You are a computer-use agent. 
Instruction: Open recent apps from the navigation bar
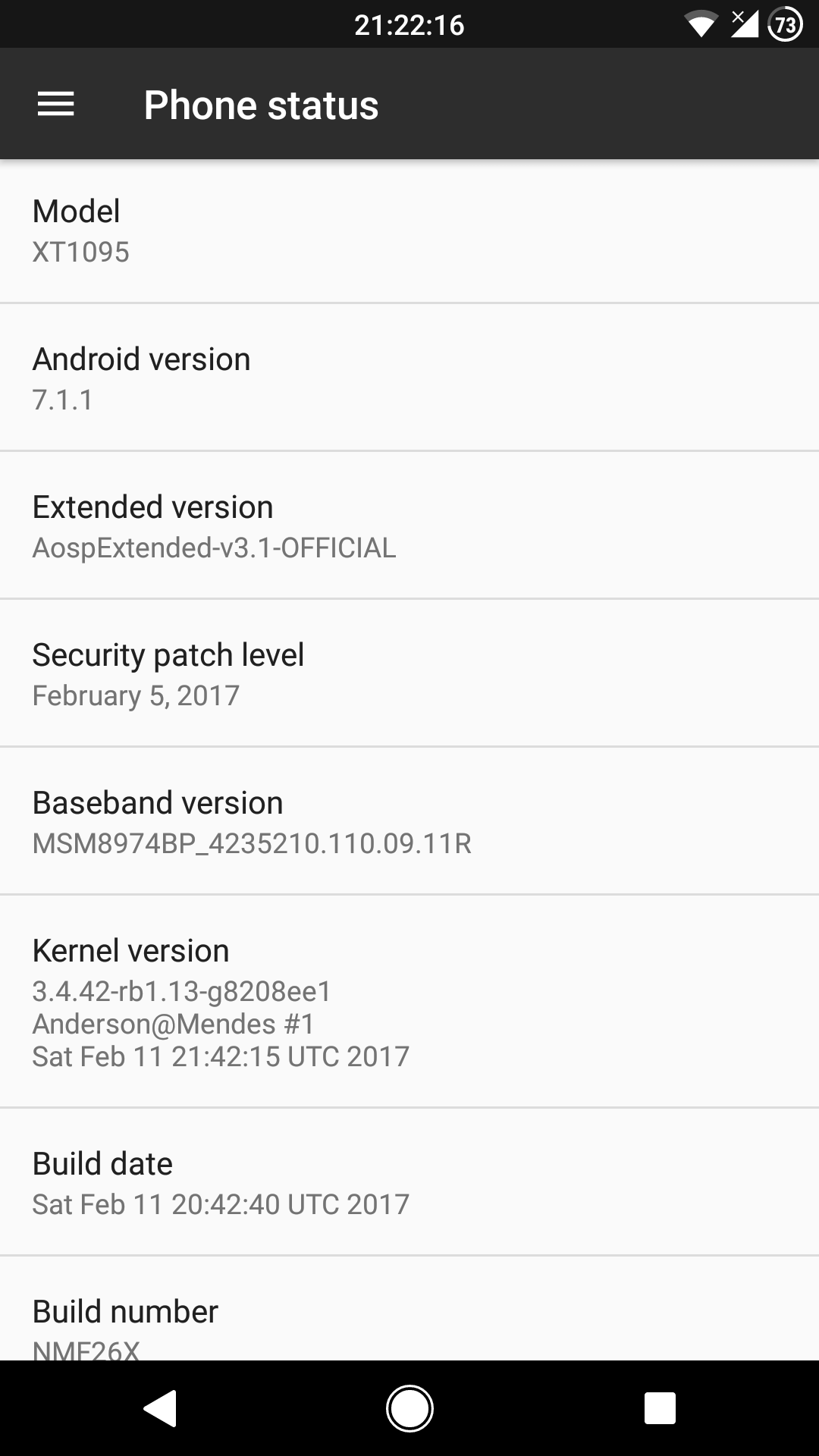(659, 1408)
